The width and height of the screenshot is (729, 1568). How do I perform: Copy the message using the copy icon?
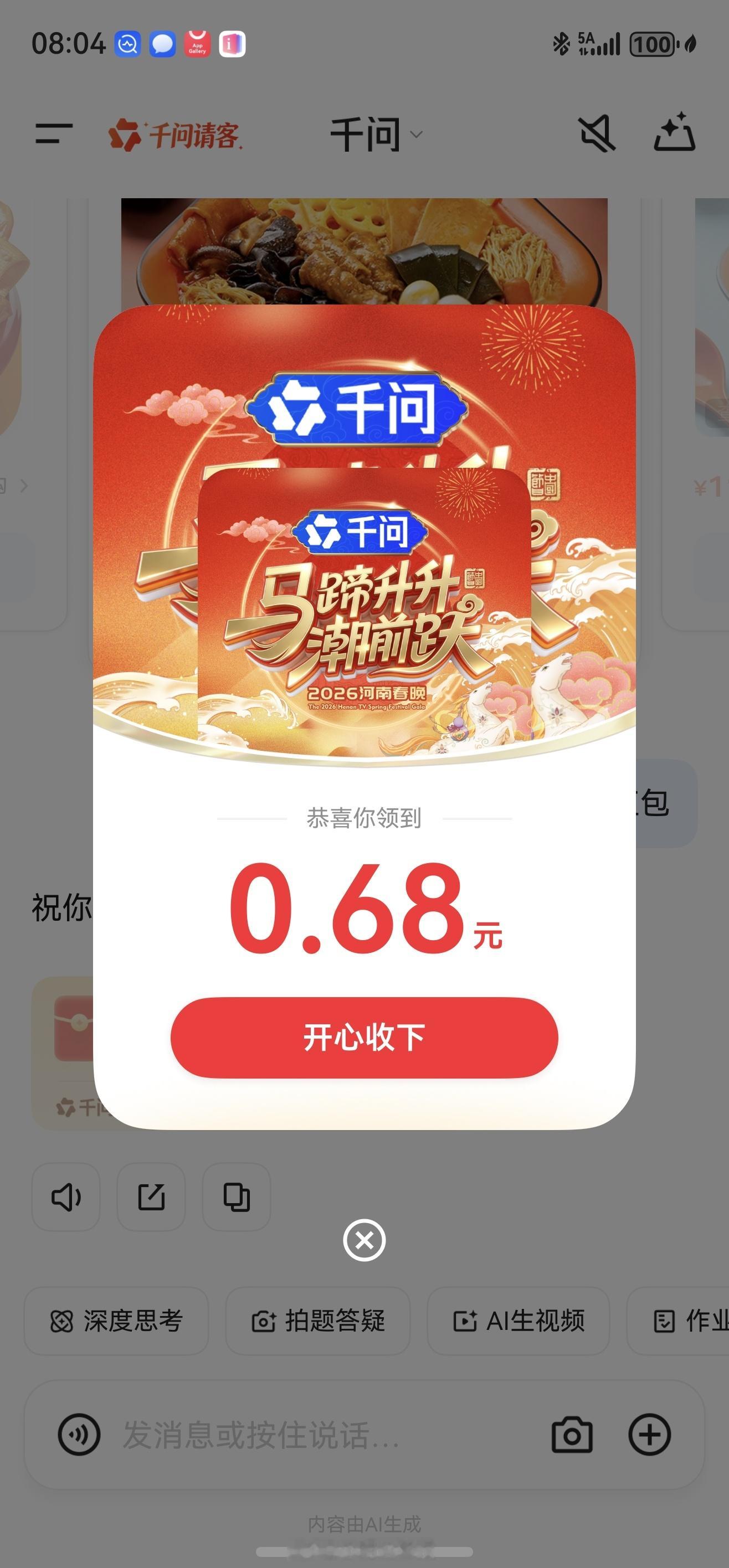click(235, 1197)
